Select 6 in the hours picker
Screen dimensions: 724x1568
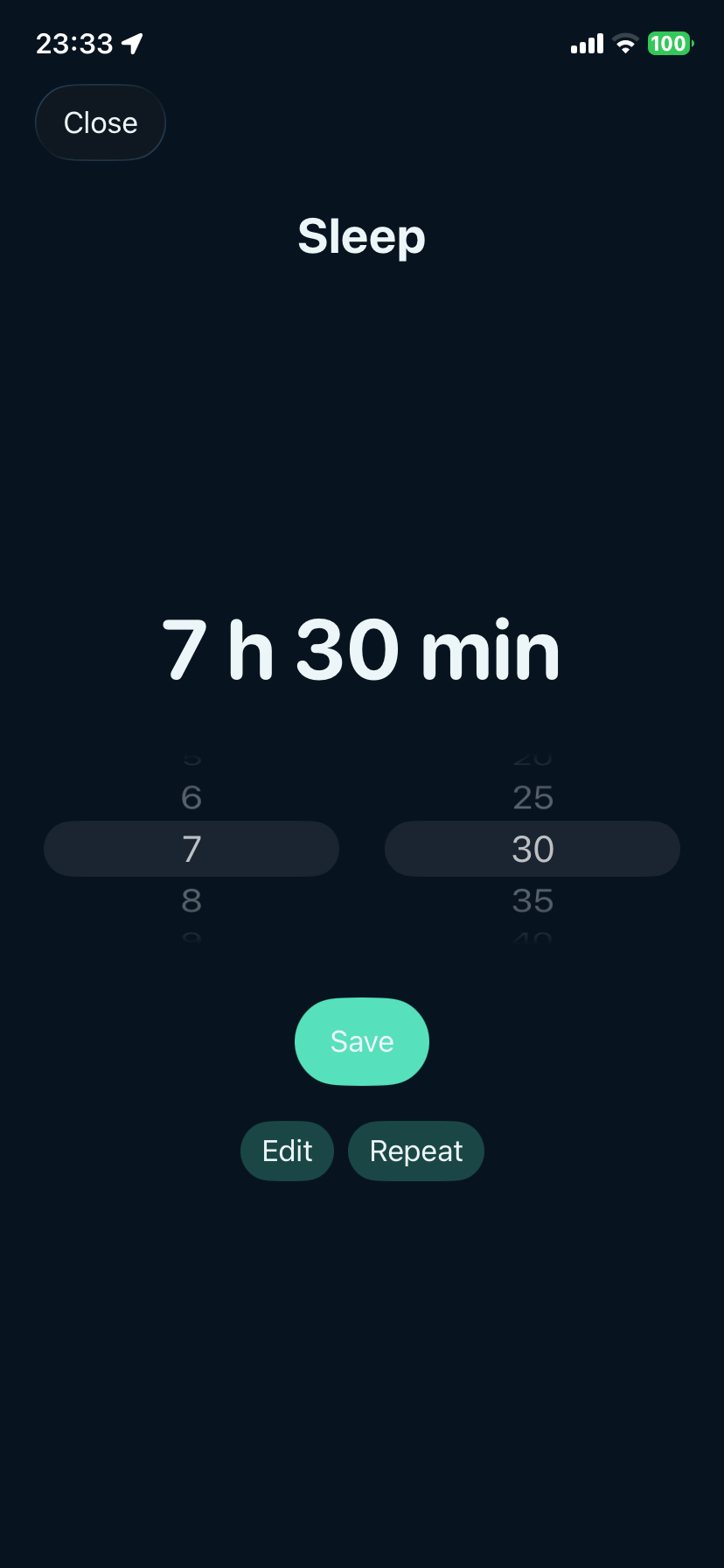tap(191, 798)
